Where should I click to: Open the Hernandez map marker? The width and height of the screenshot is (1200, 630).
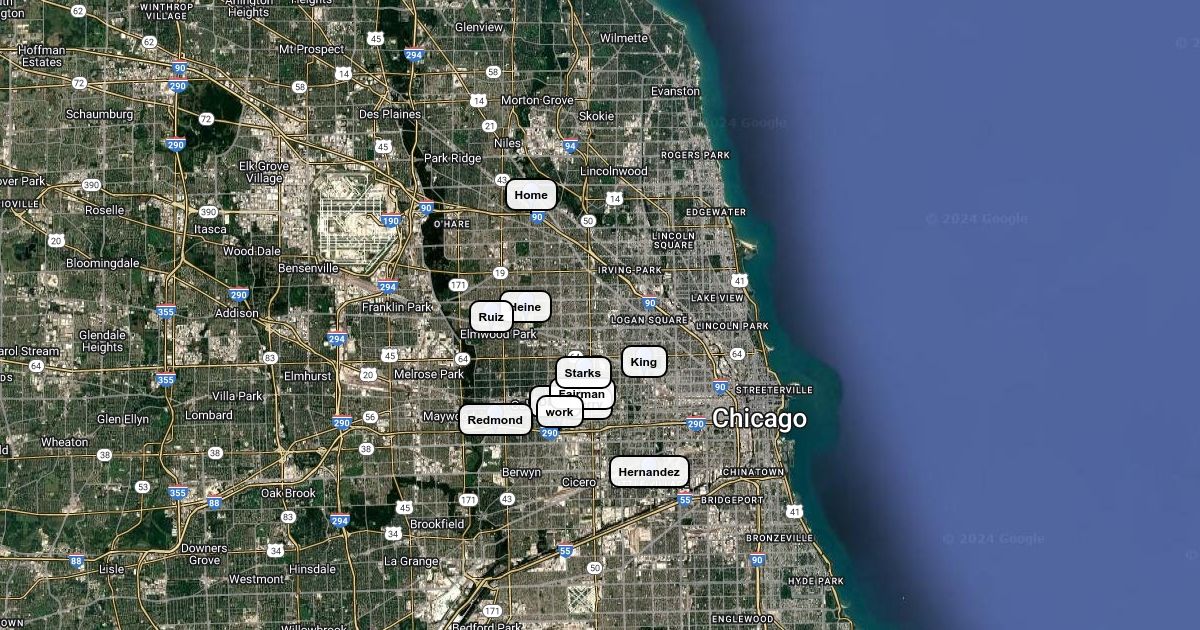click(x=649, y=472)
